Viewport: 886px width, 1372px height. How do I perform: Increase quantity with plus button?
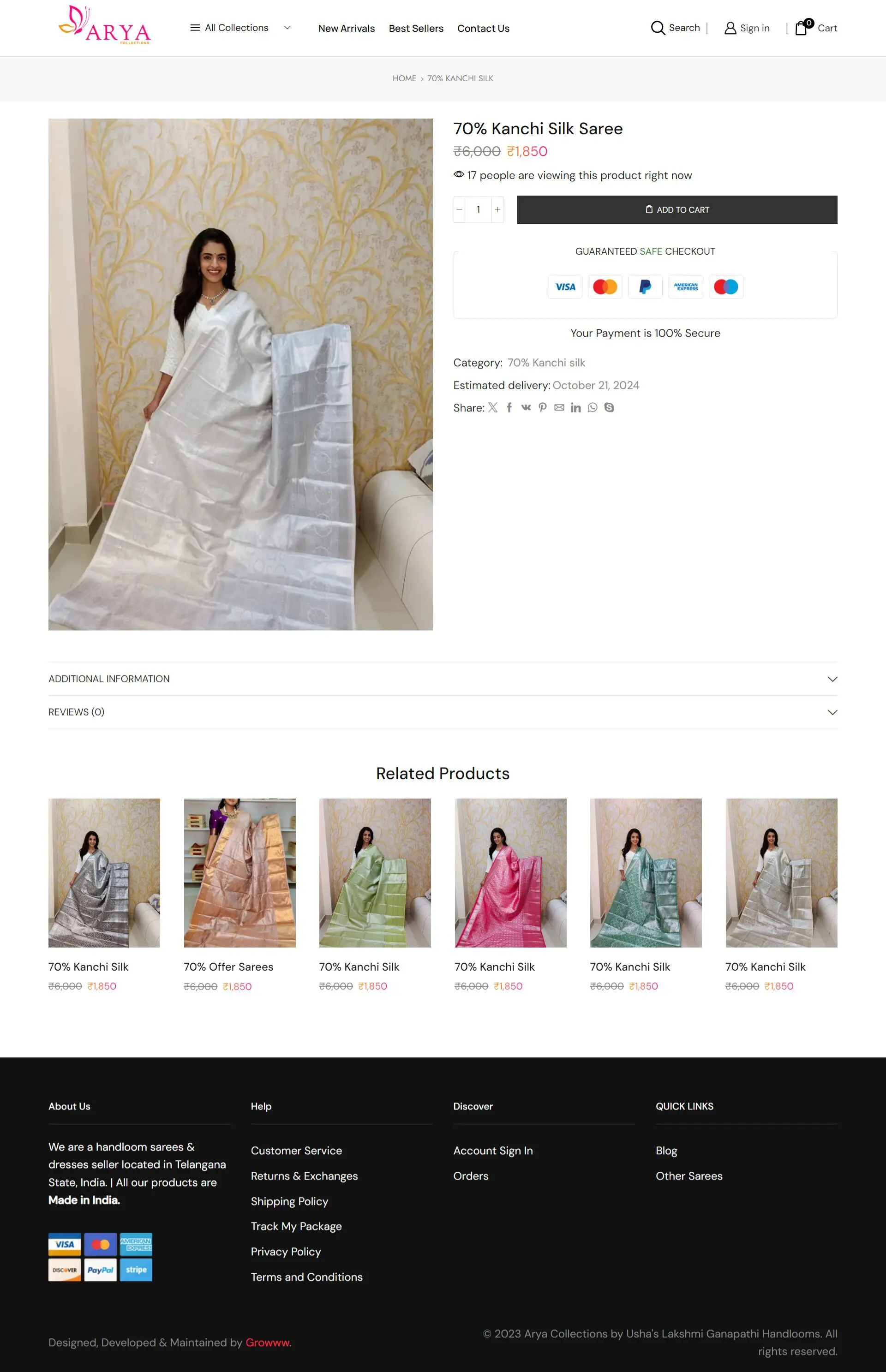point(497,209)
